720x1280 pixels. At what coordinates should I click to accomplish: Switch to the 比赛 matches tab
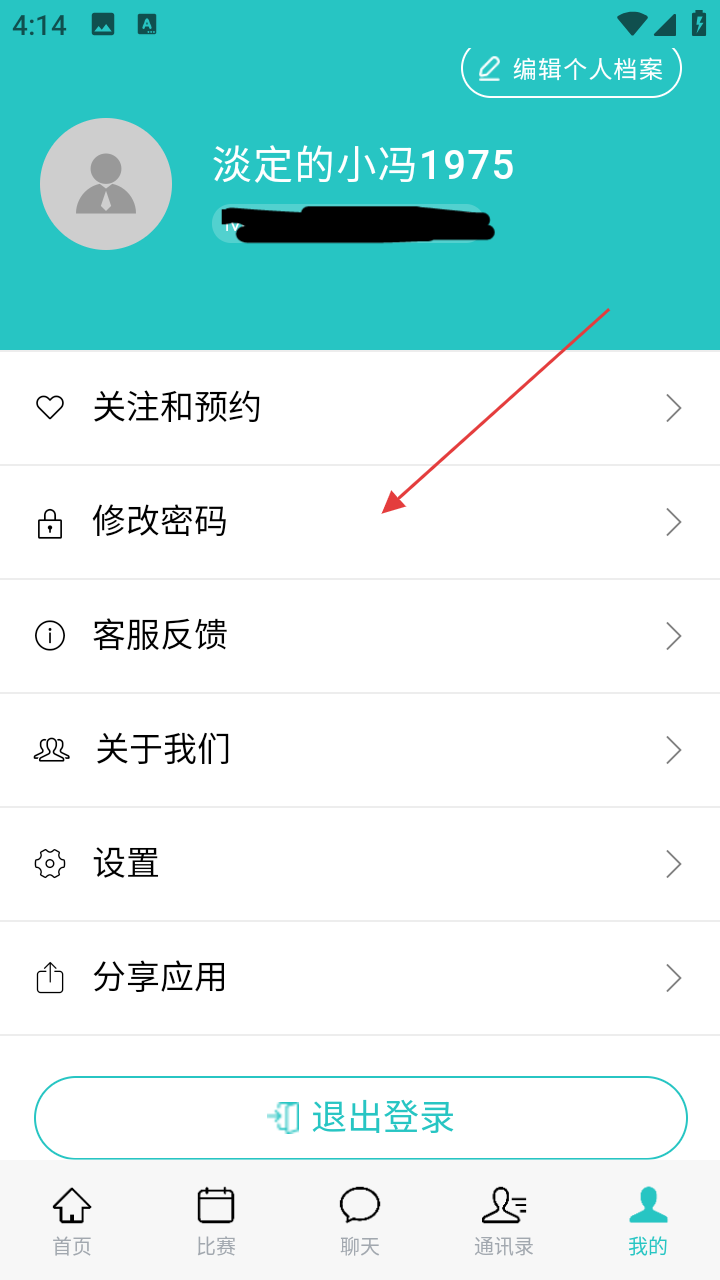[216, 1220]
